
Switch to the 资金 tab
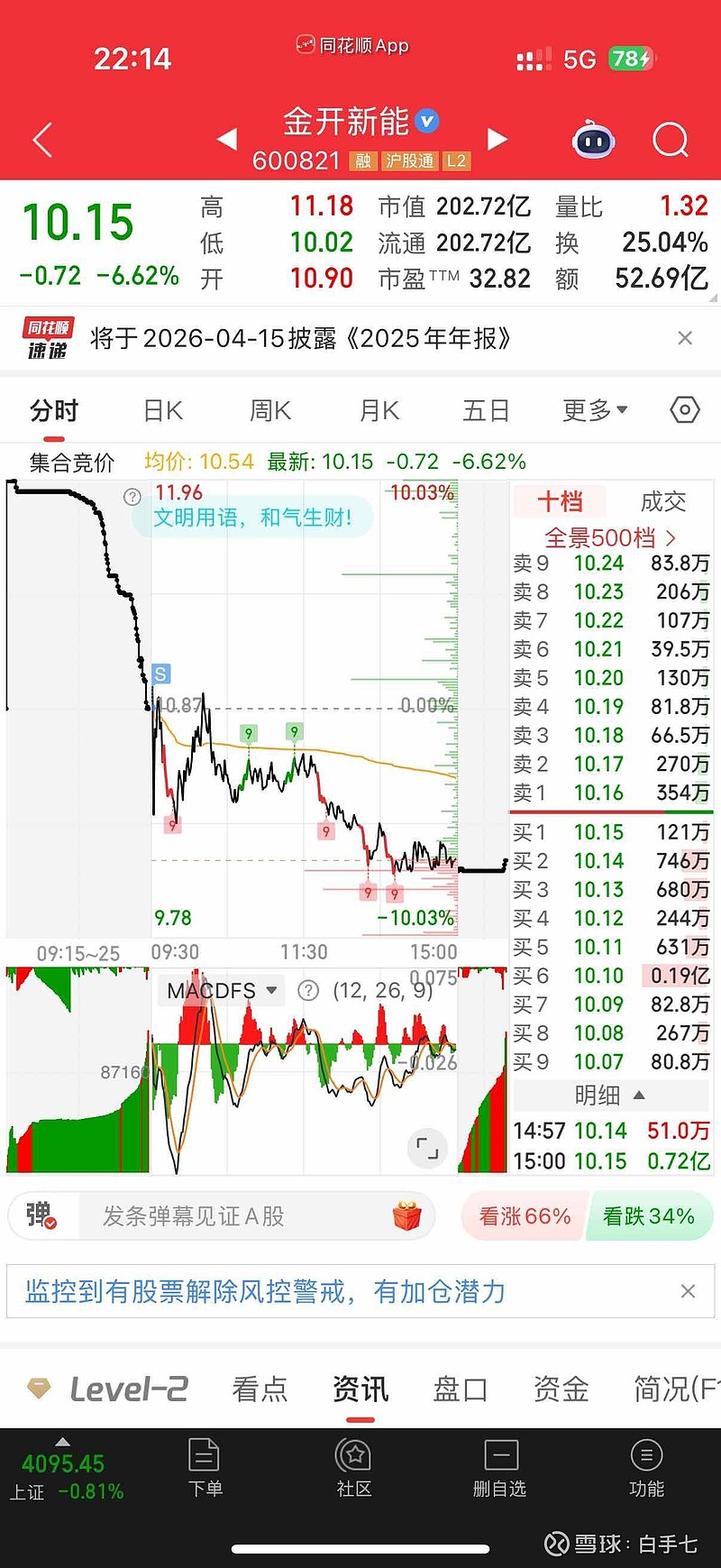tap(560, 1389)
